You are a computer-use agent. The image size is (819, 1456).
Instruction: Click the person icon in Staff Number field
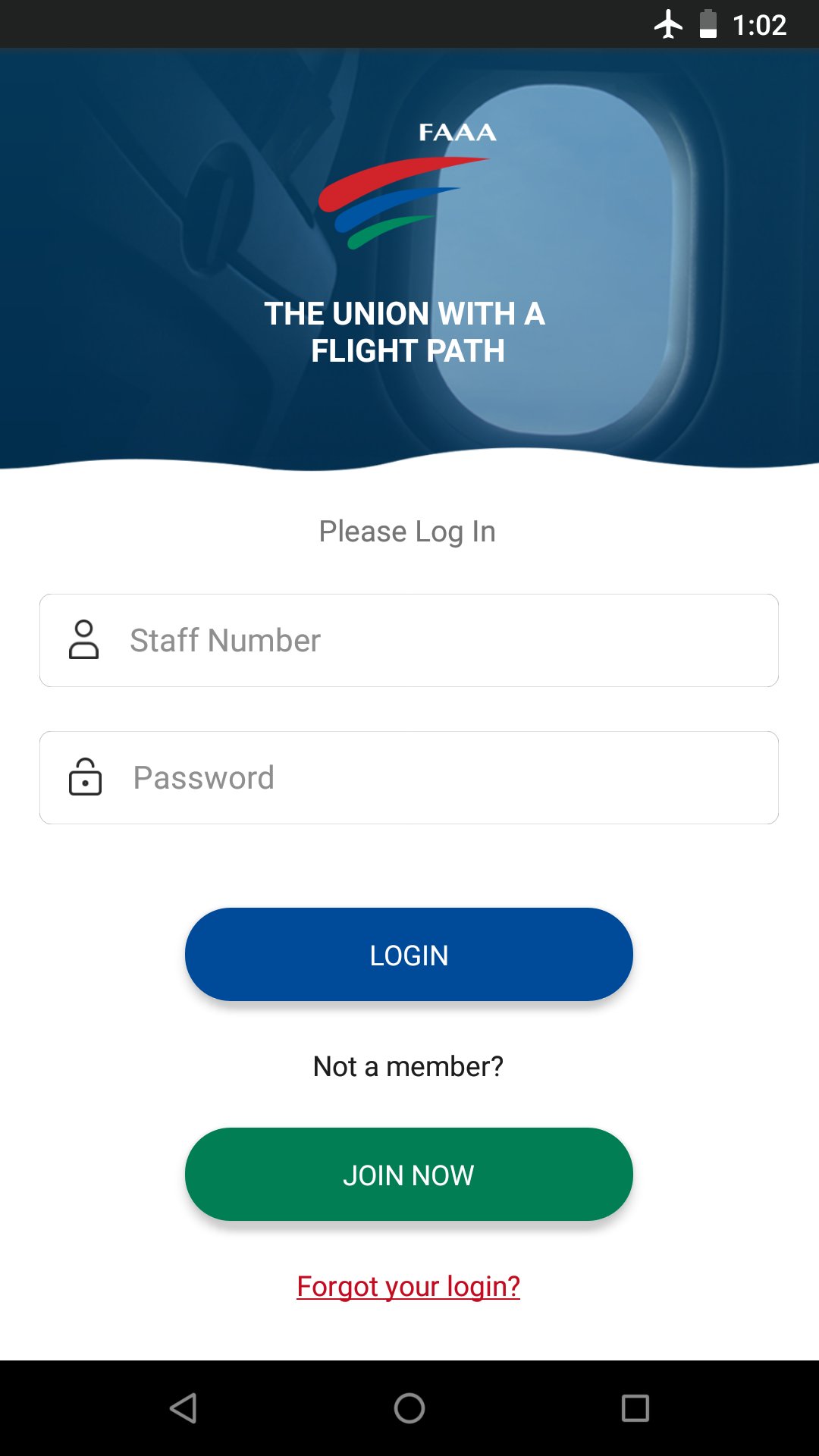tap(83, 640)
